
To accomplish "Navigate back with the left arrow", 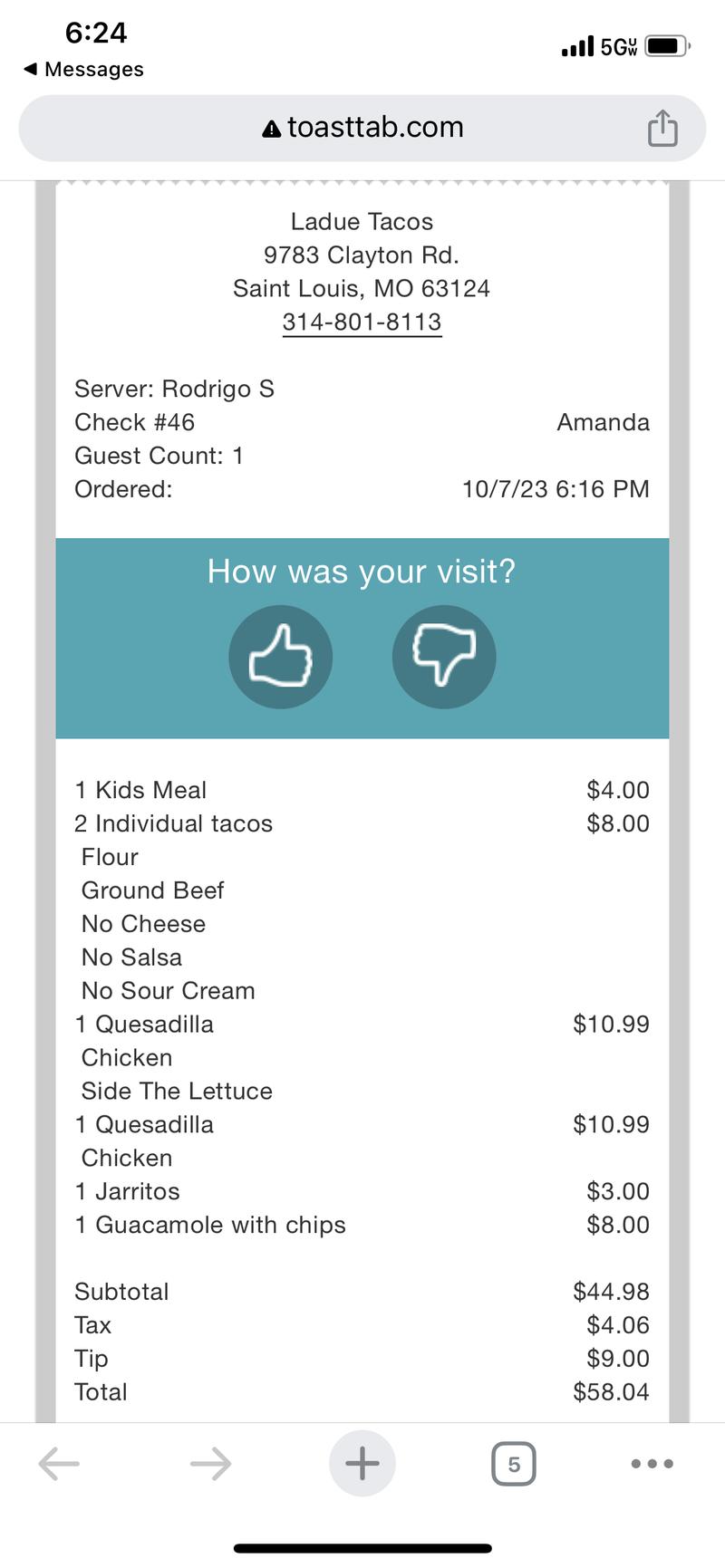I will [58, 1462].
